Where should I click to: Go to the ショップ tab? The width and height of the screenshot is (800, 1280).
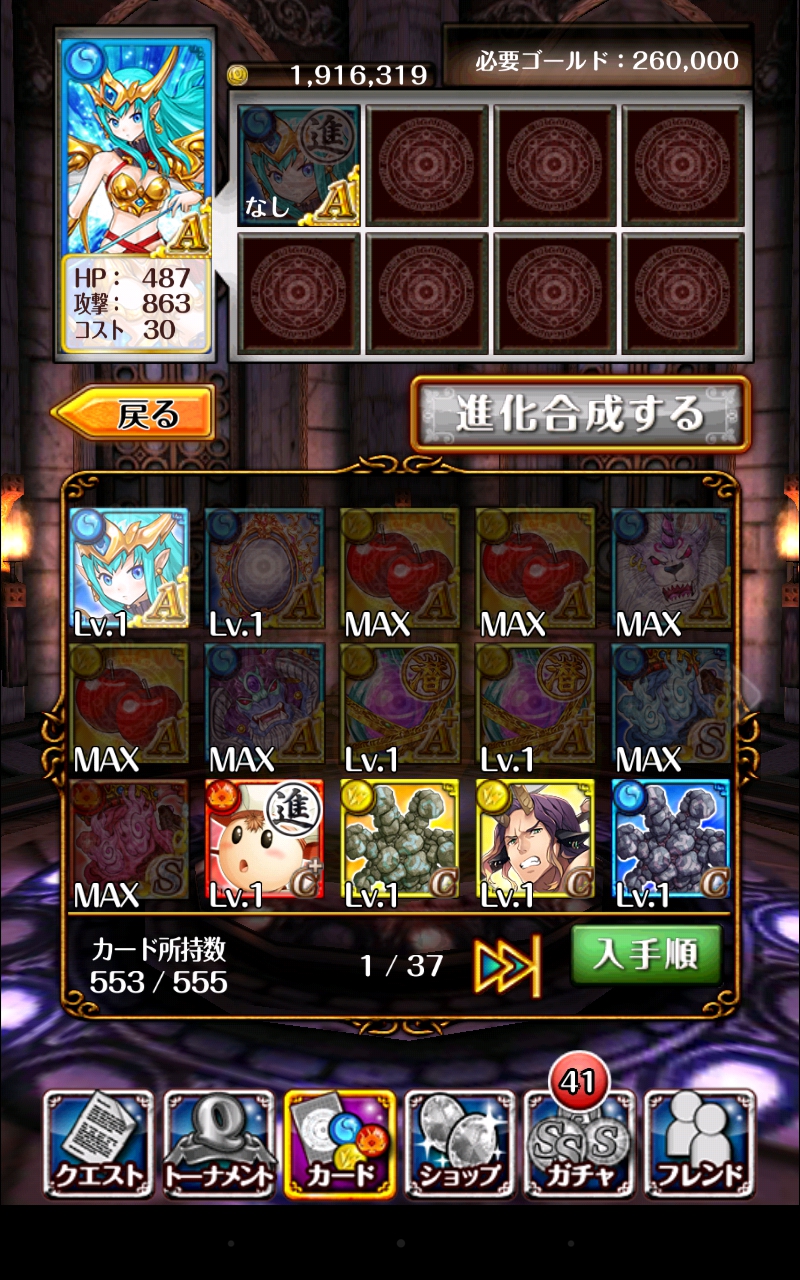(460, 1144)
